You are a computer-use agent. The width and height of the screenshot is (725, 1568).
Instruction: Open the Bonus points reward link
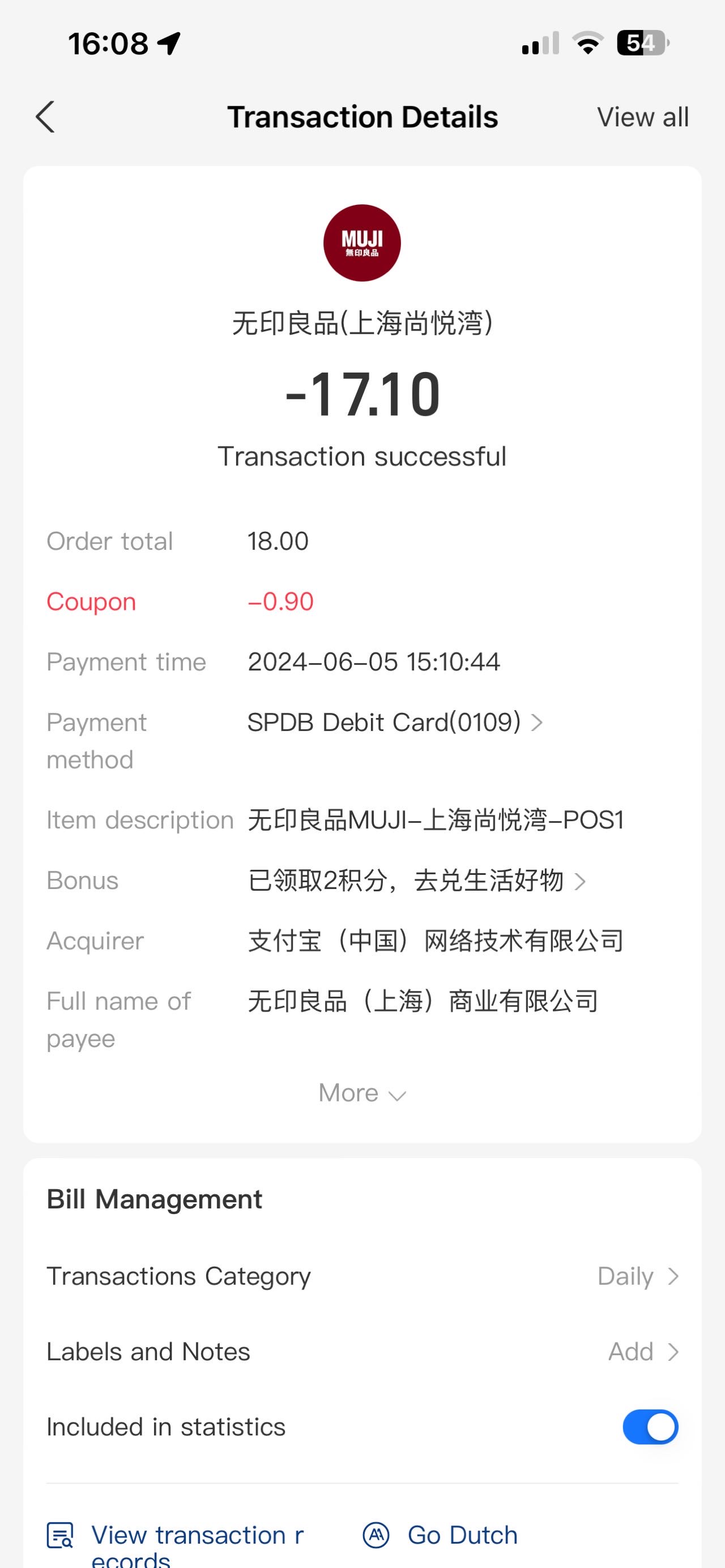click(x=417, y=880)
